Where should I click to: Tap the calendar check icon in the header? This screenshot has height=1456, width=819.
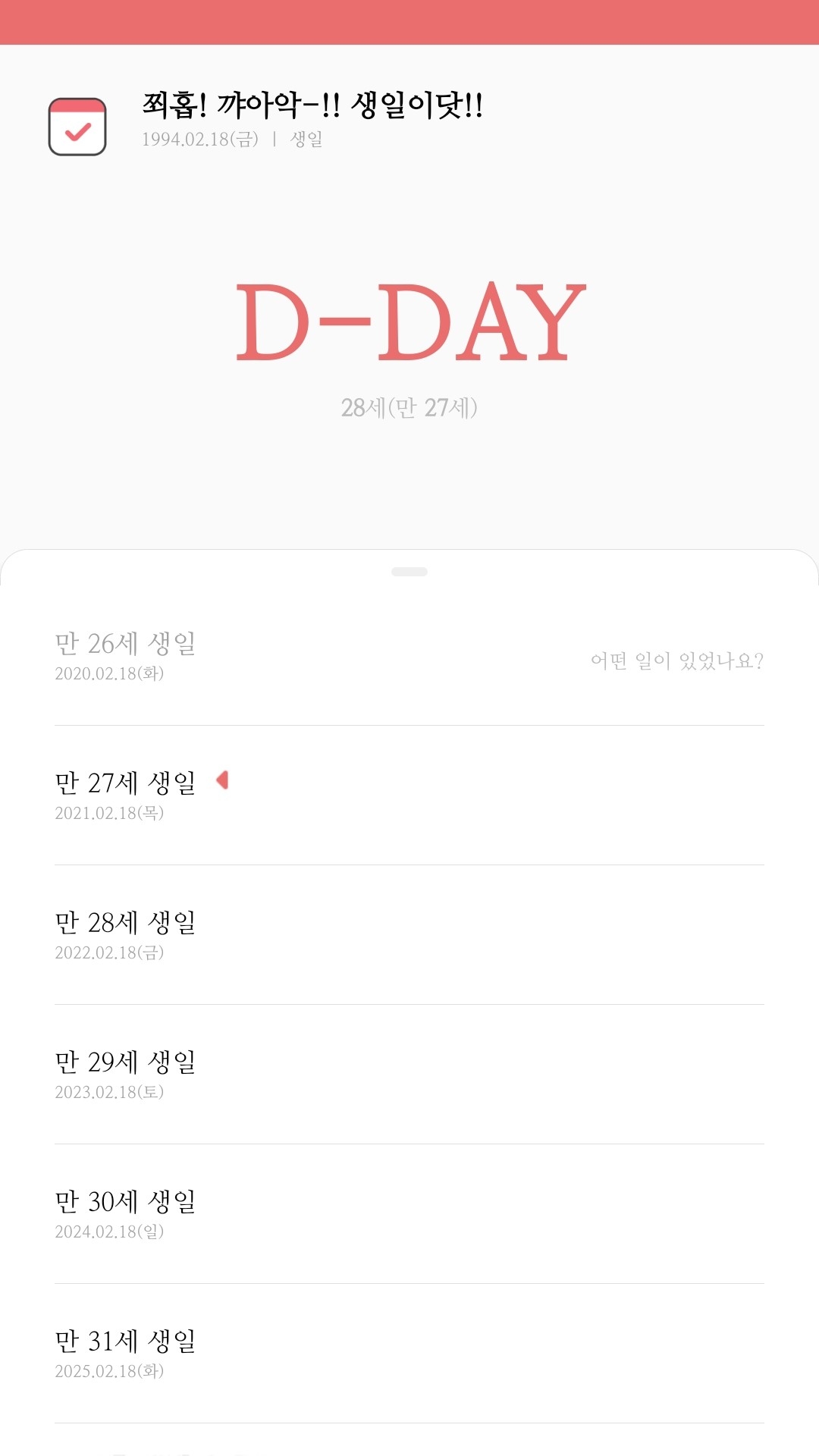77,127
